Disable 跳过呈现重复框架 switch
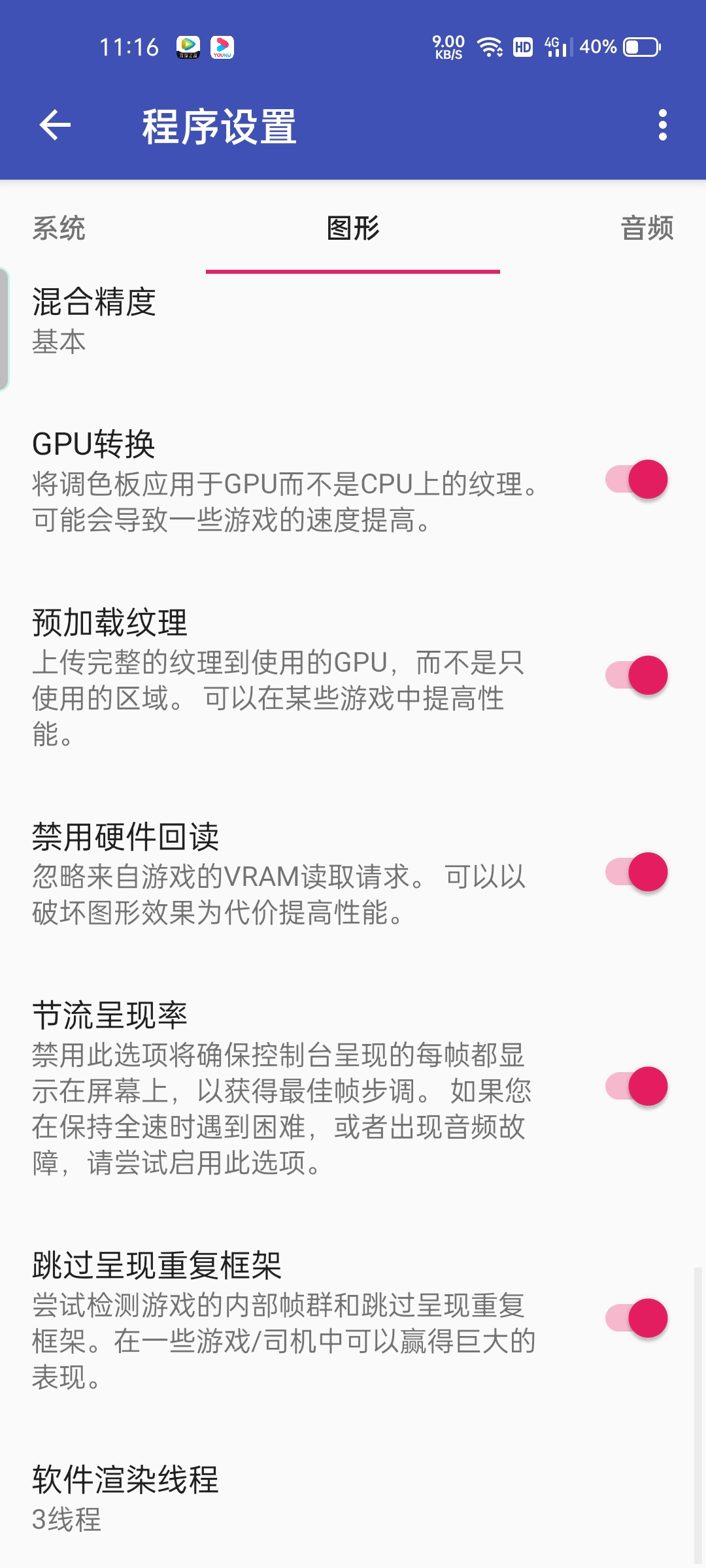706x1568 pixels. pyautogui.click(x=636, y=1318)
